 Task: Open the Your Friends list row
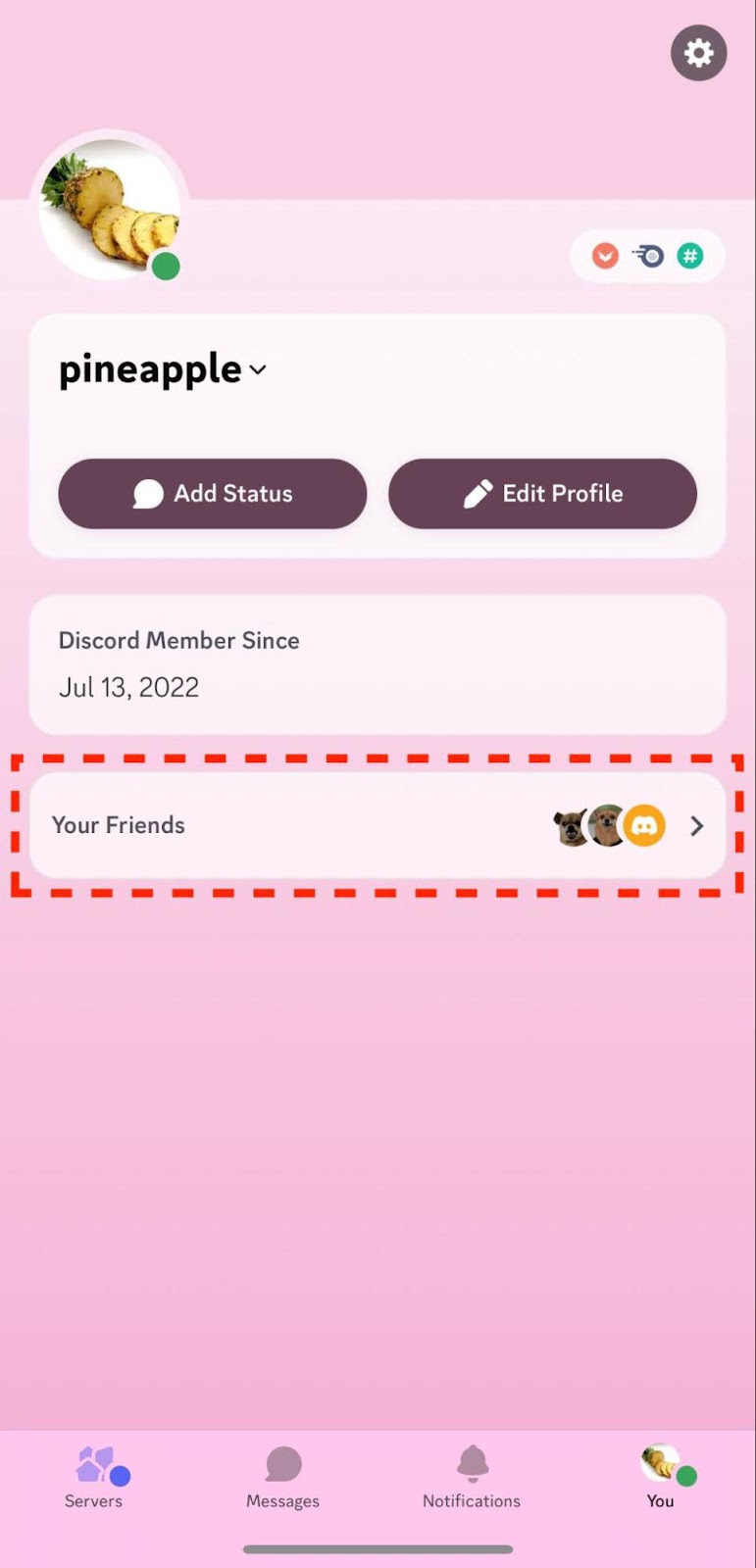pos(294,825)
